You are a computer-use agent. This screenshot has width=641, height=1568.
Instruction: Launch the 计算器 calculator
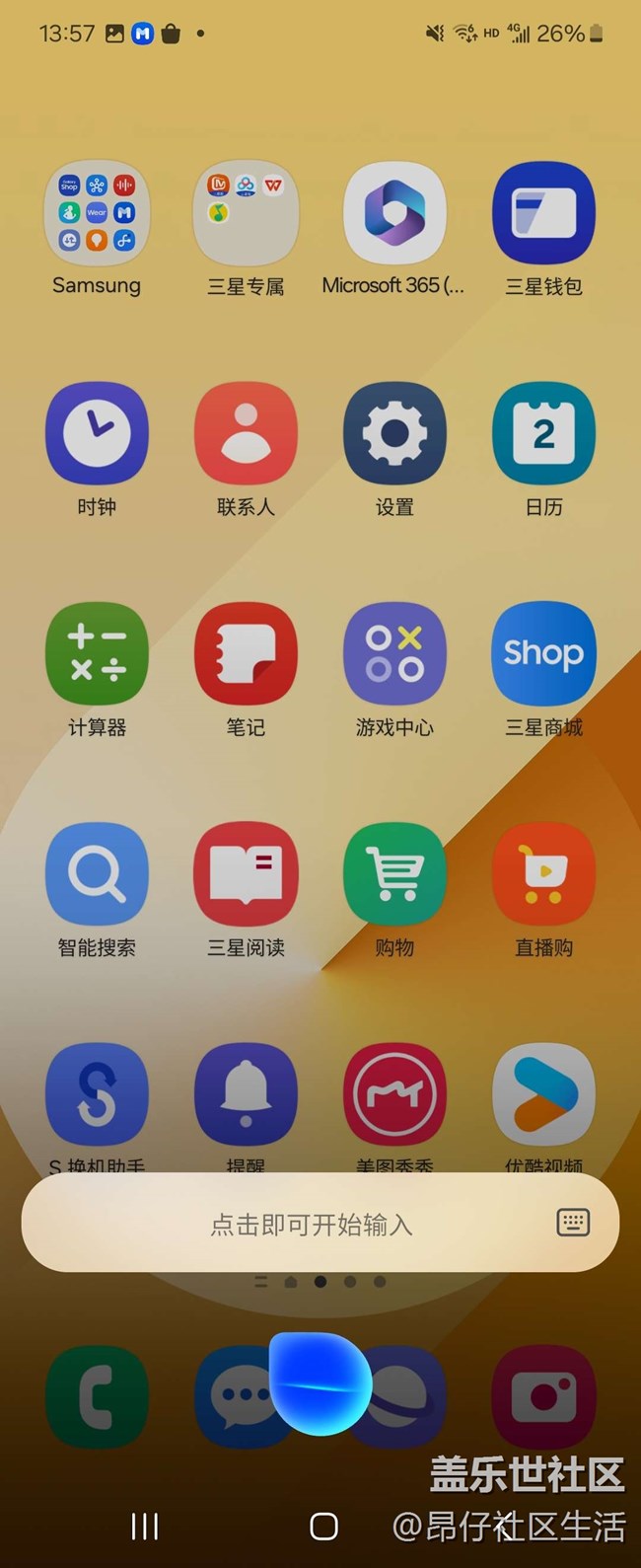click(x=97, y=654)
